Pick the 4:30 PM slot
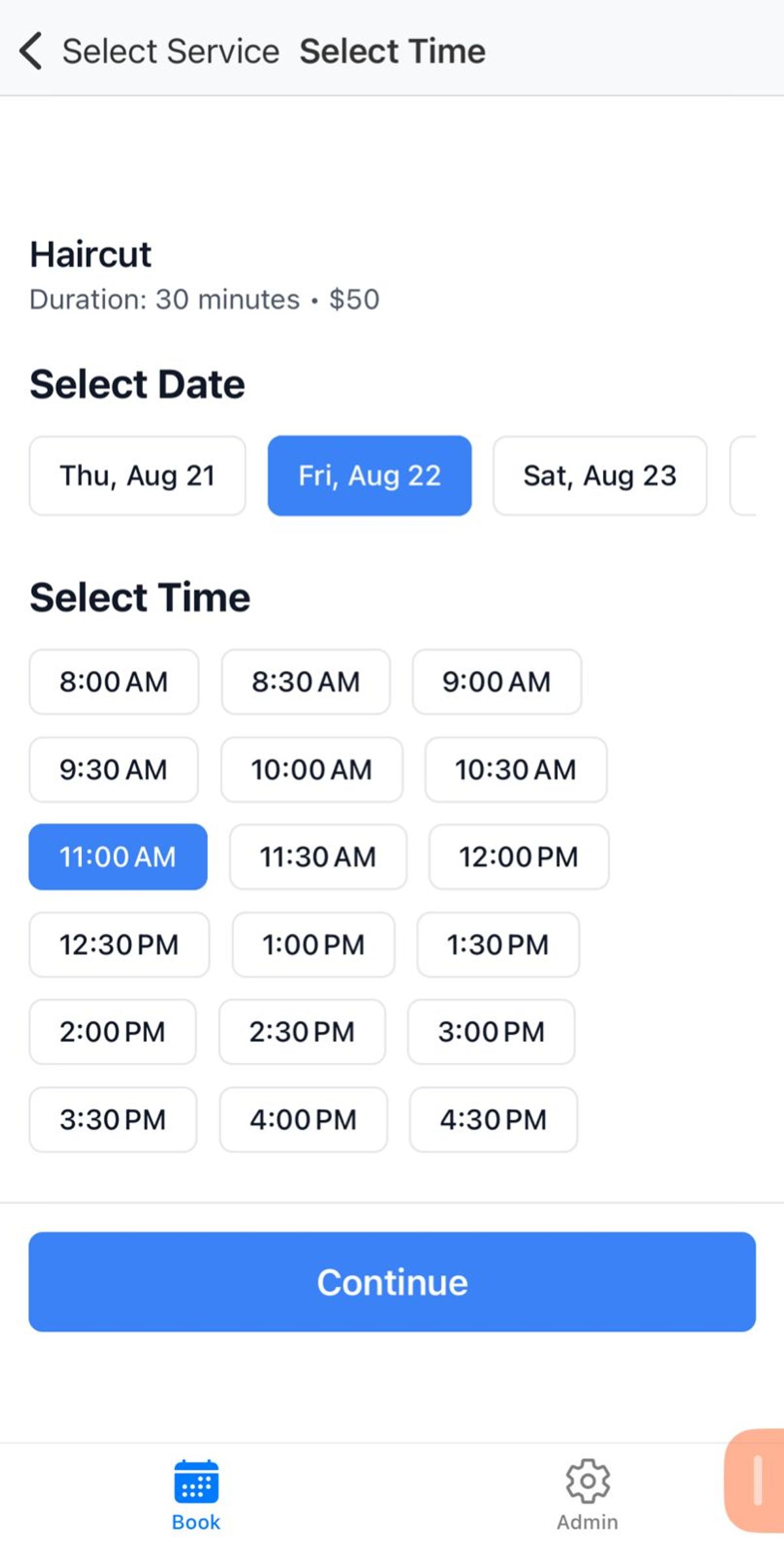Viewport: 784px width, 1551px height. pos(493,1120)
